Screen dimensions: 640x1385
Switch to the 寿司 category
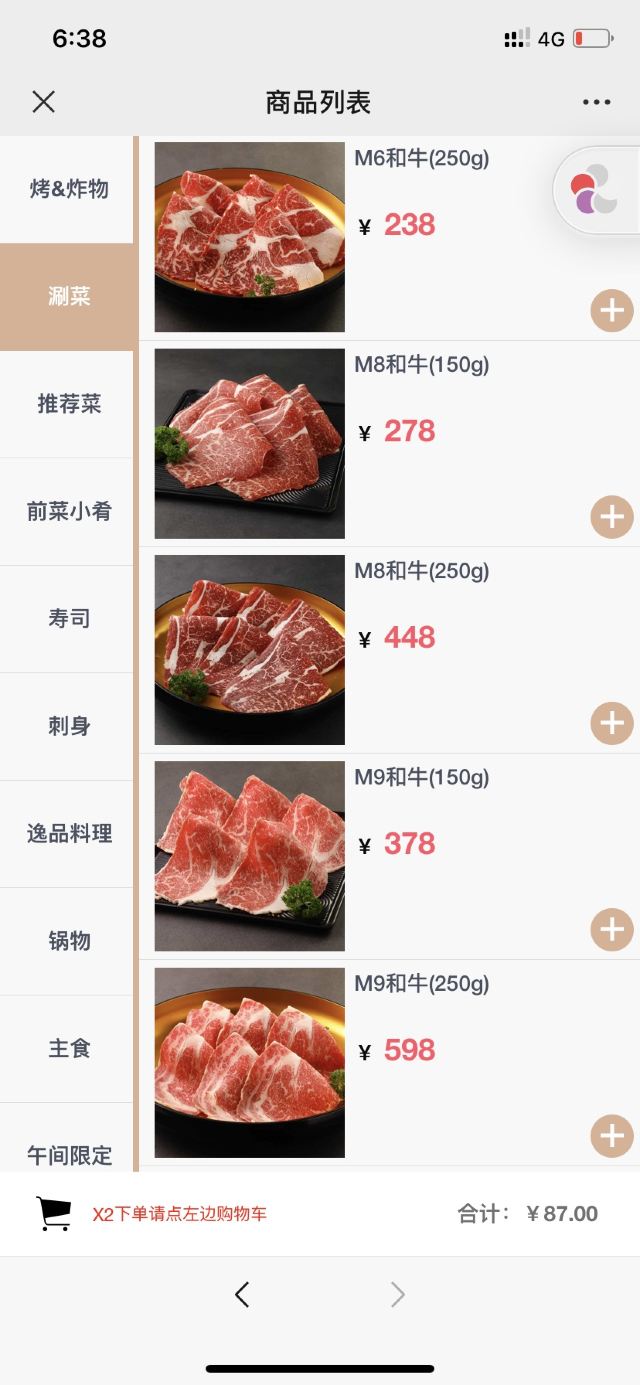[x=68, y=619]
